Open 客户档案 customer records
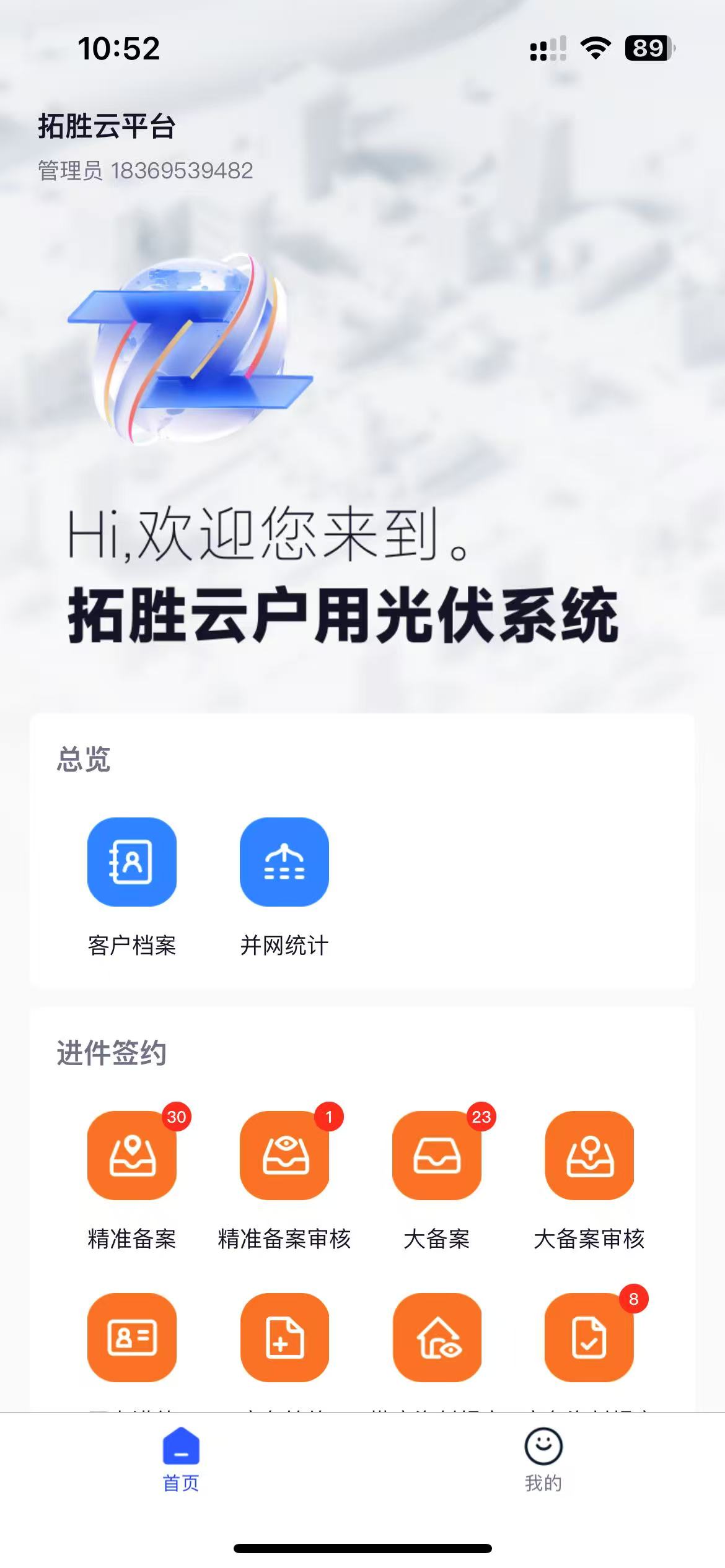The width and height of the screenshot is (725, 1568). [131, 862]
